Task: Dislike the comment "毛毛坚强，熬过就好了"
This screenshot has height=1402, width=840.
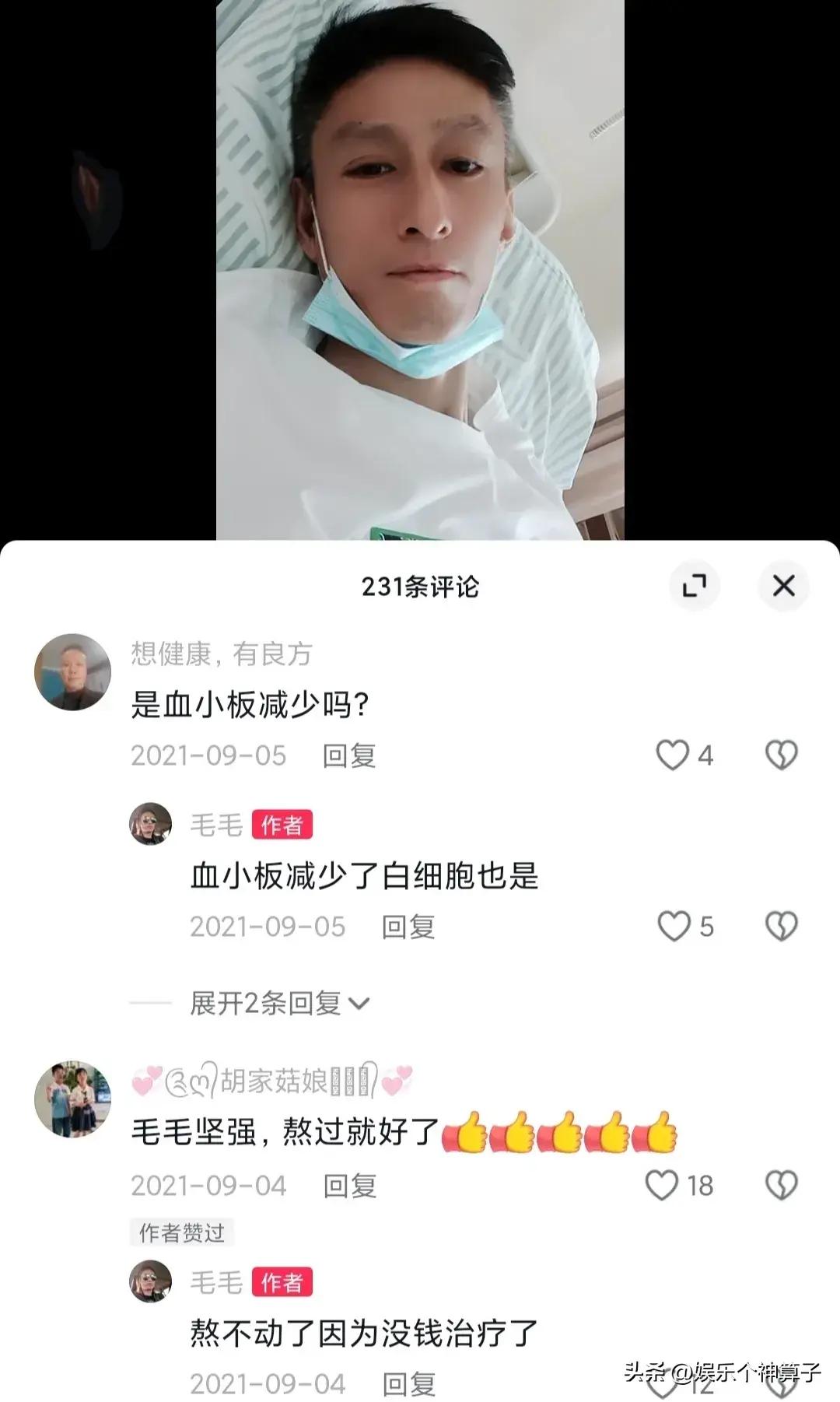Action: tap(781, 1185)
